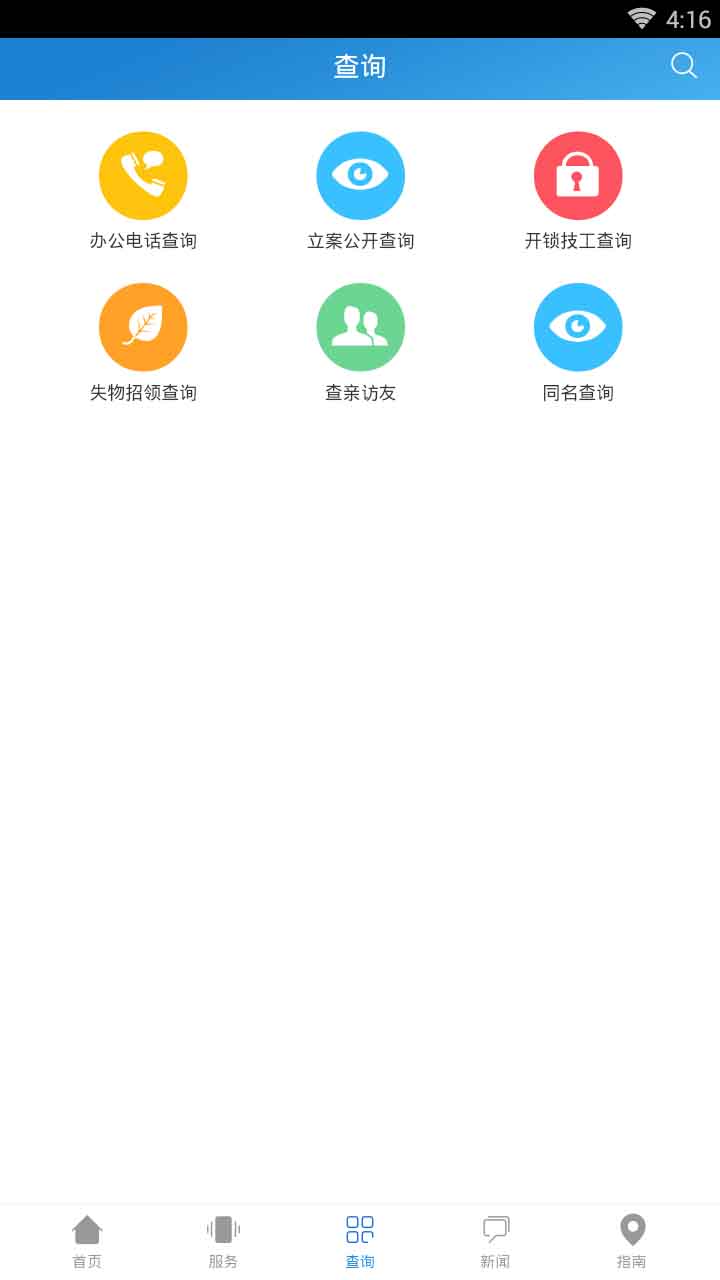Viewport: 720px width, 1280px height.
Task: Switch to the 服务 tab
Action: pyautogui.click(x=222, y=1238)
